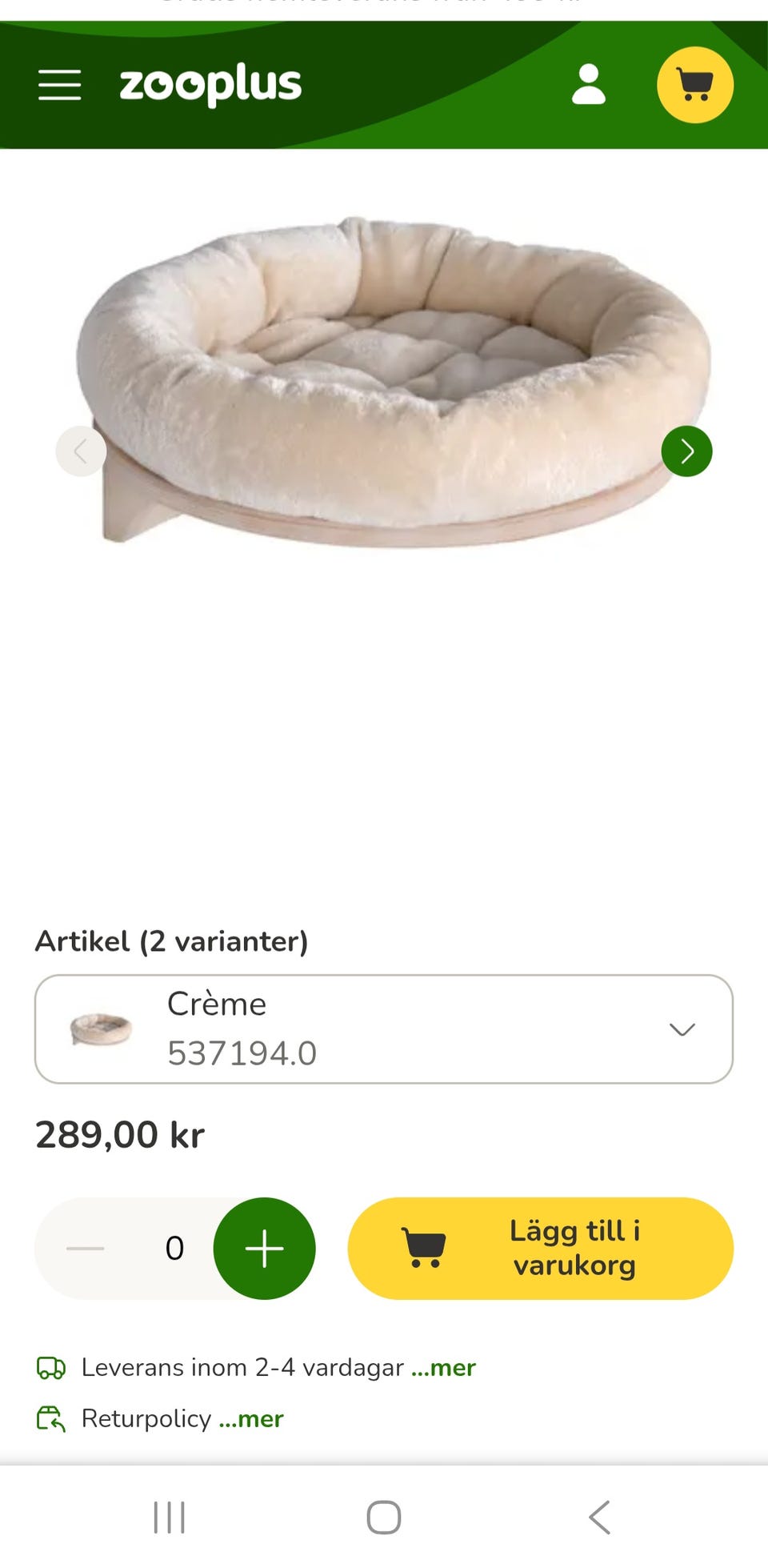Show the next product image

click(686, 451)
